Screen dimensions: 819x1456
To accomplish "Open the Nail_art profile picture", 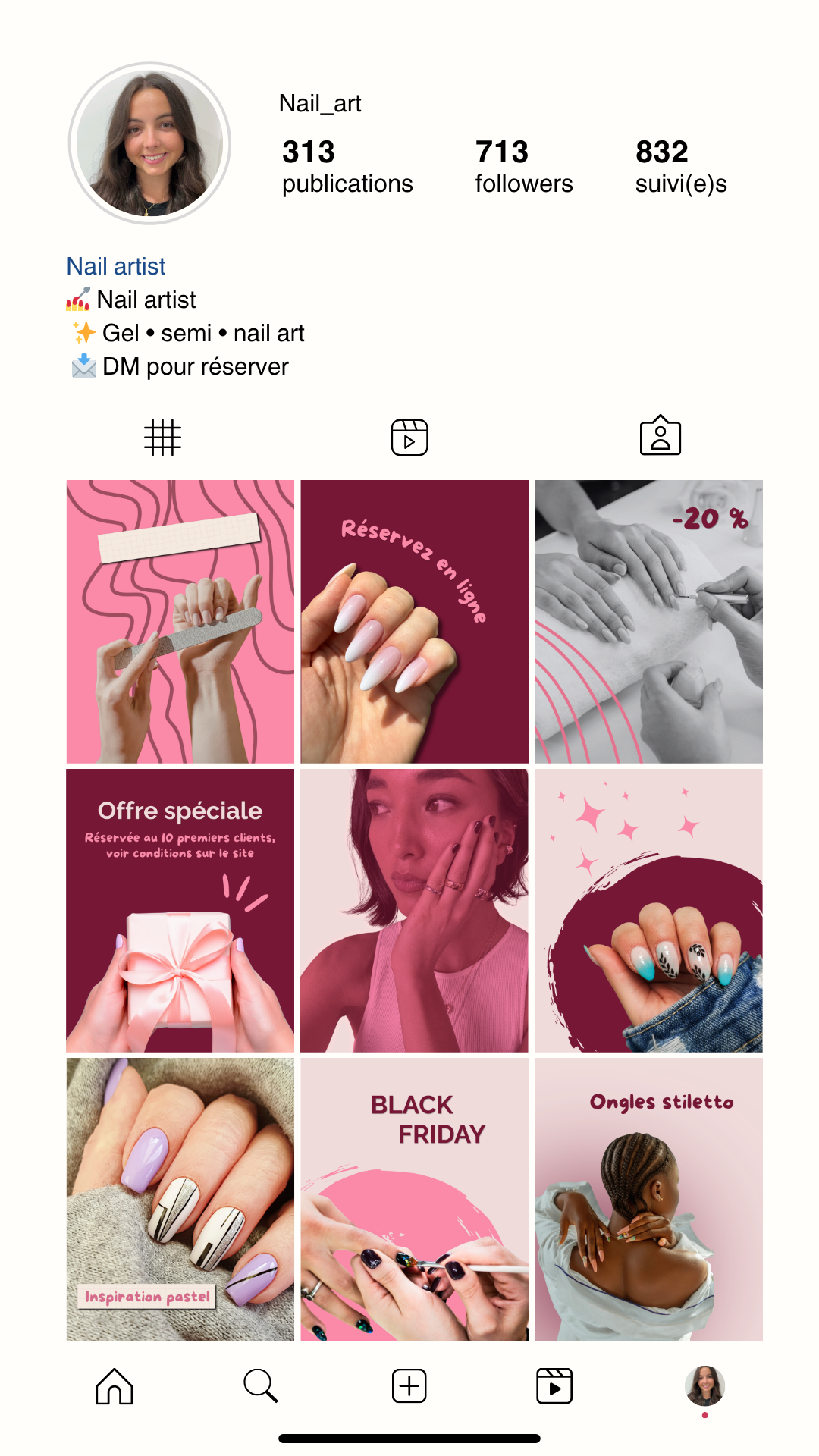I will (x=149, y=144).
